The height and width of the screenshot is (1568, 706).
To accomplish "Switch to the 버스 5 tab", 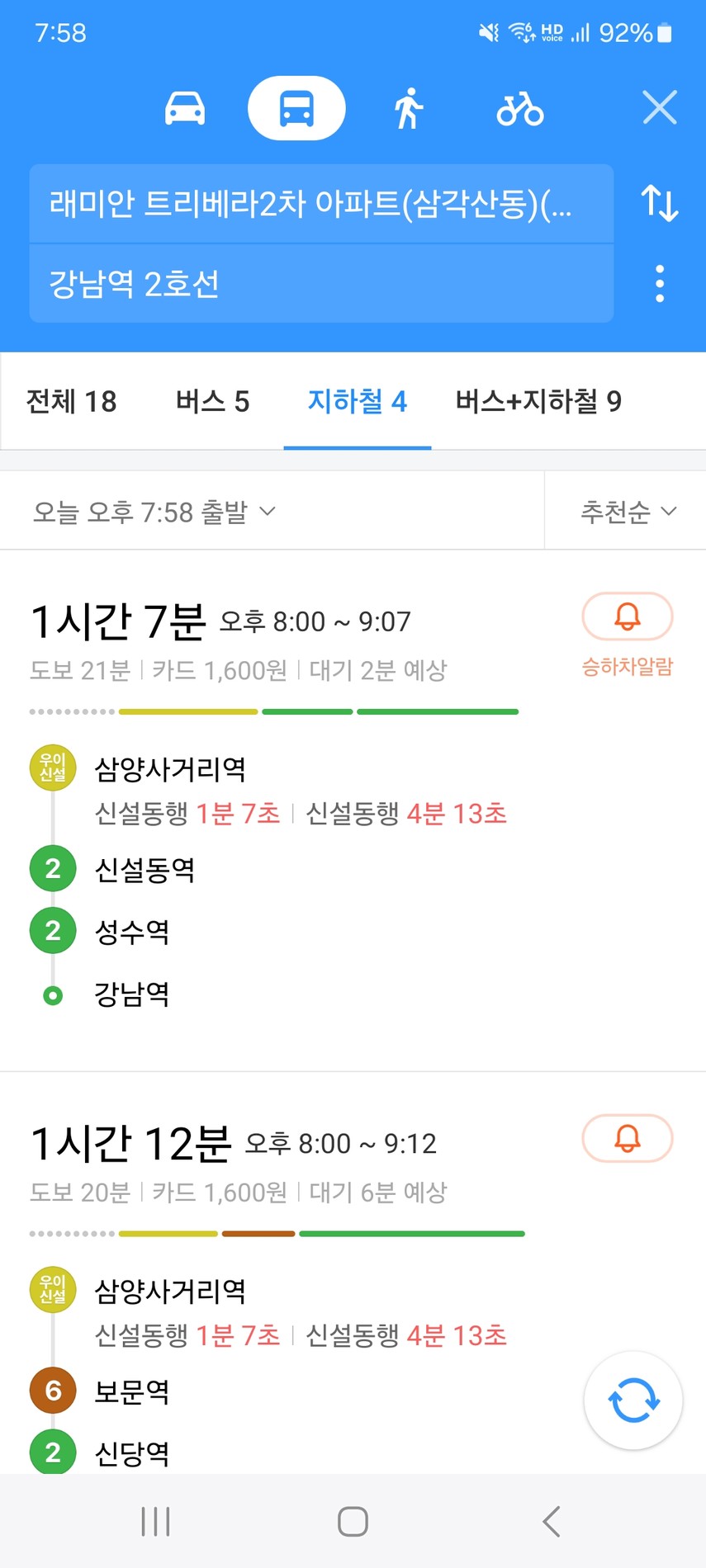I will click(212, 401).
